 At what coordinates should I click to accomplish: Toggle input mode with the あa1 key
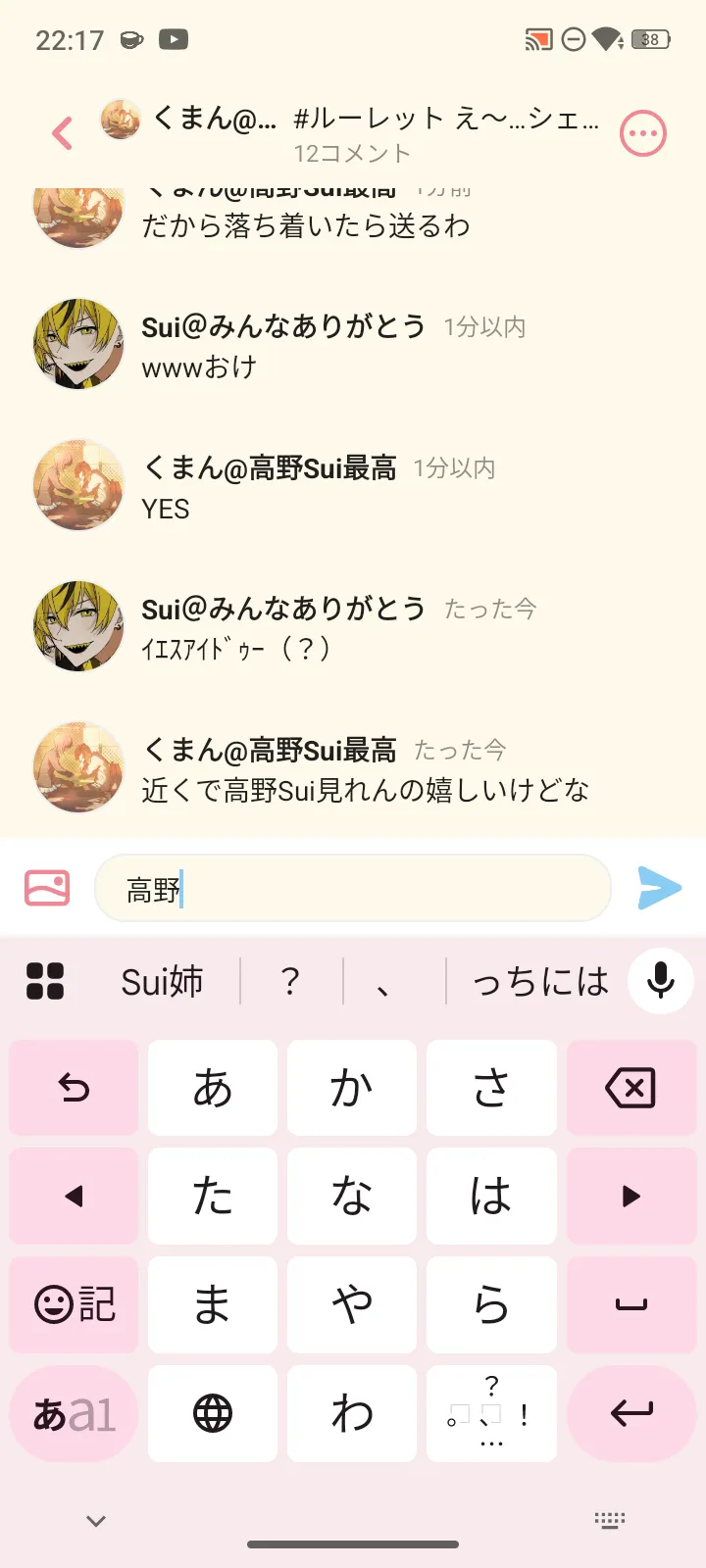75,1413
